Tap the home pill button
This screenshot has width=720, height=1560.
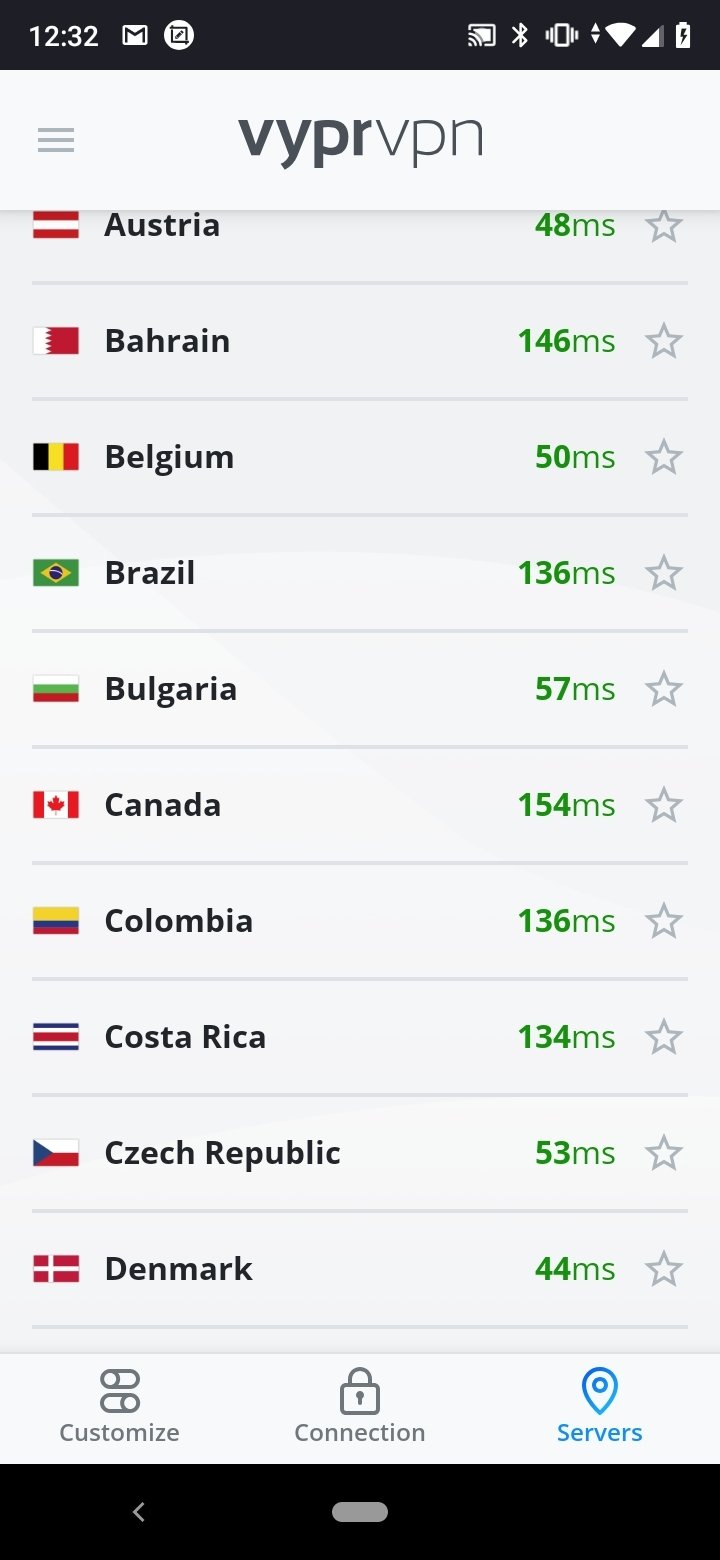[x=360, y=1512]
